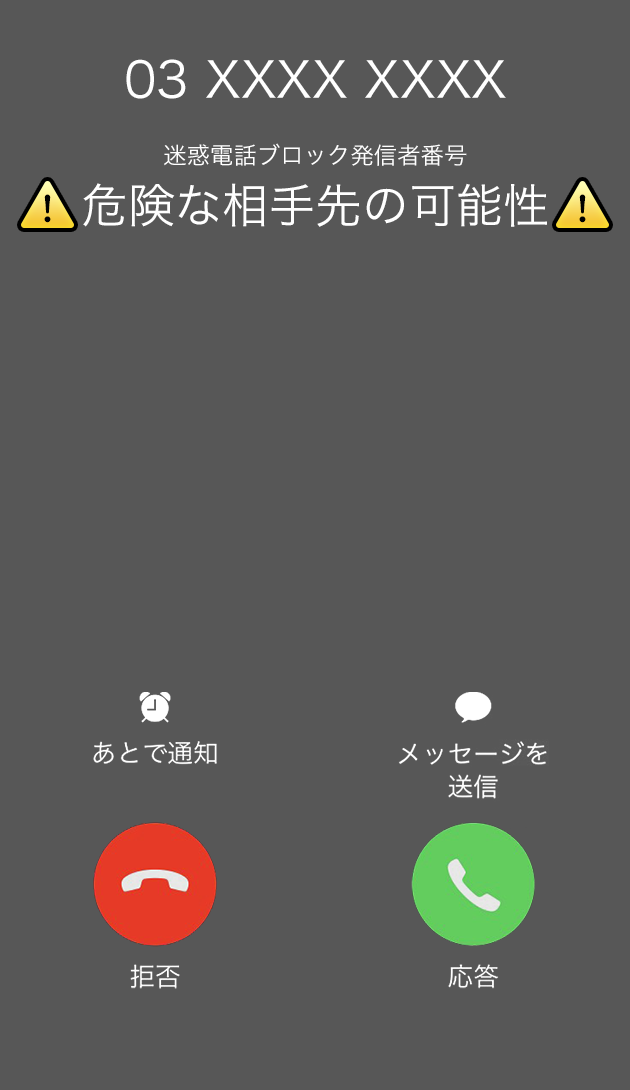This screenshot has width=630, height=1090.
Task: Decline the incoming call with red button
Action: [x=155, y=884]
